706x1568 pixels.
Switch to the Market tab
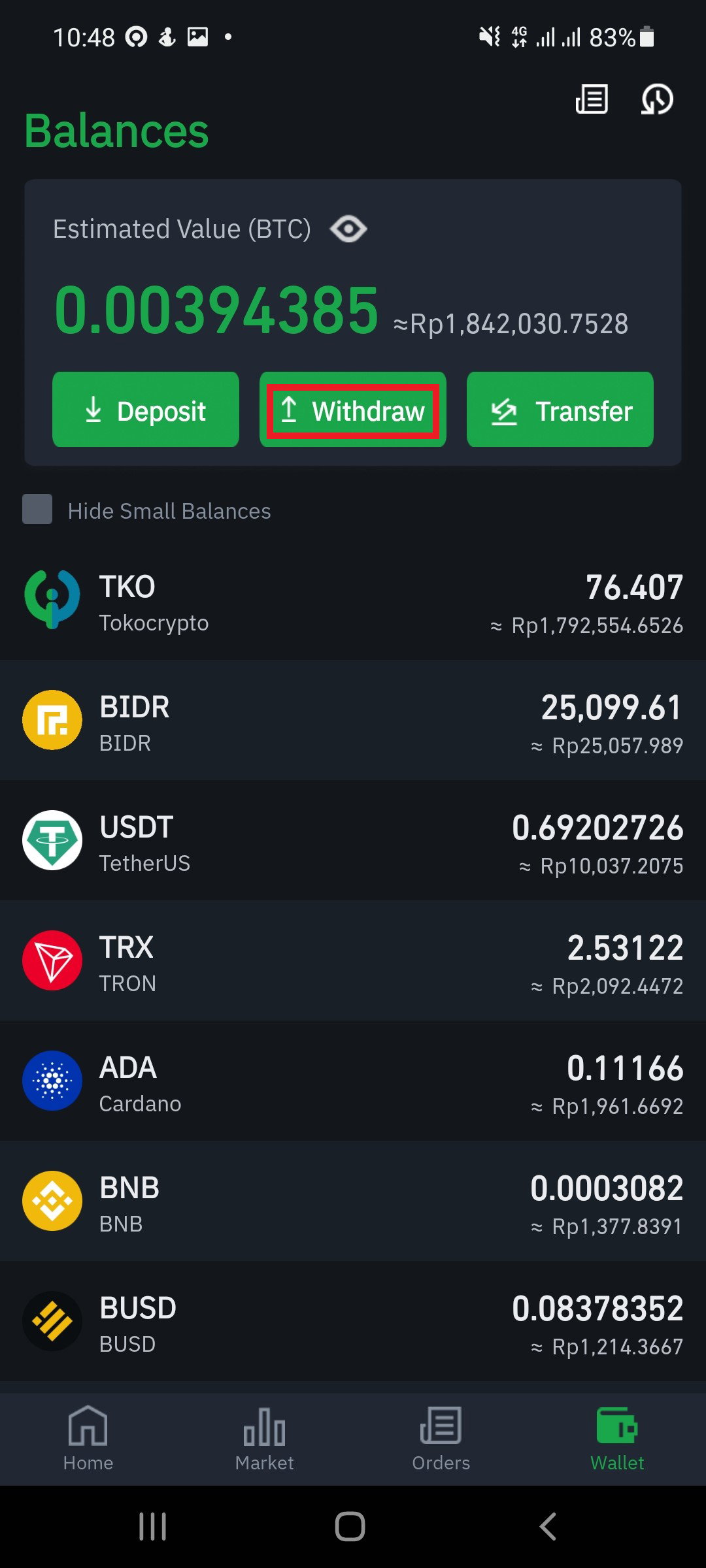coord(265,1438)
